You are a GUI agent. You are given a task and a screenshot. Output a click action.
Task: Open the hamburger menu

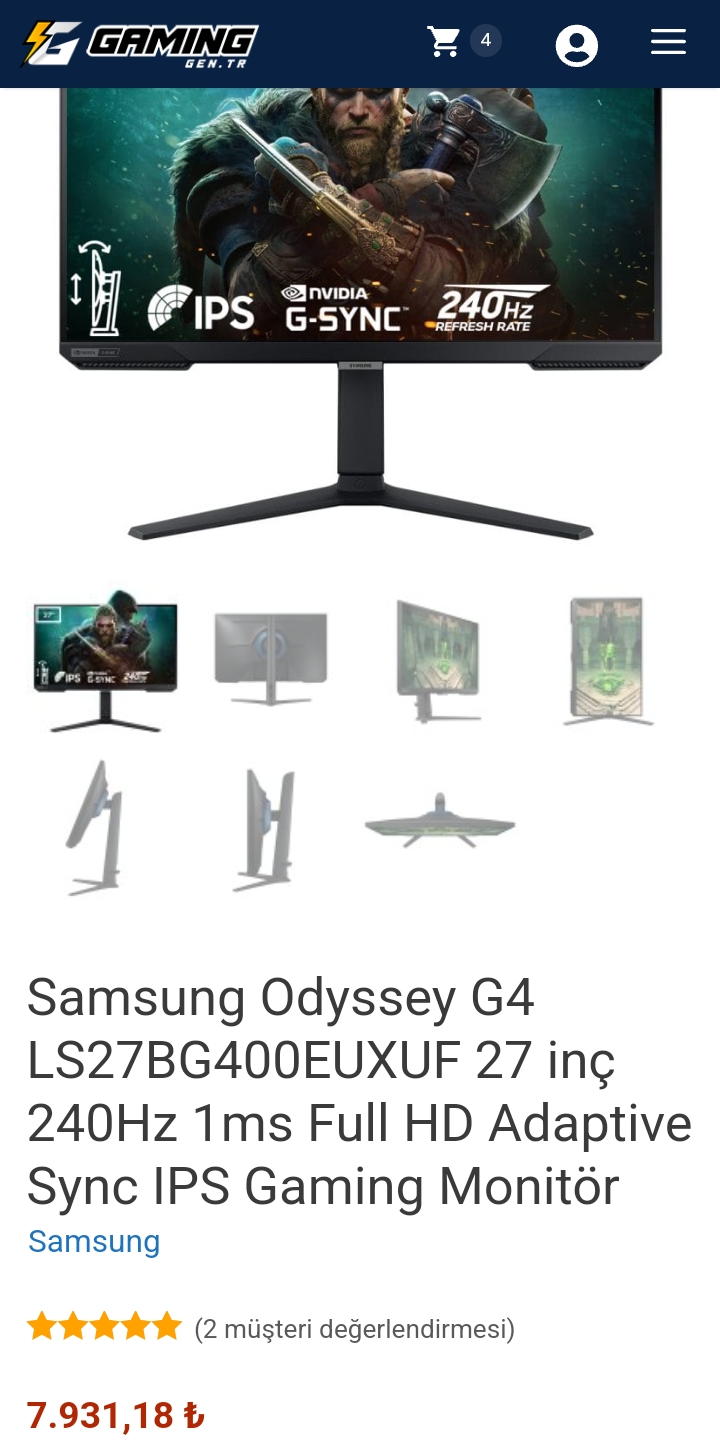tap(668, 42)
